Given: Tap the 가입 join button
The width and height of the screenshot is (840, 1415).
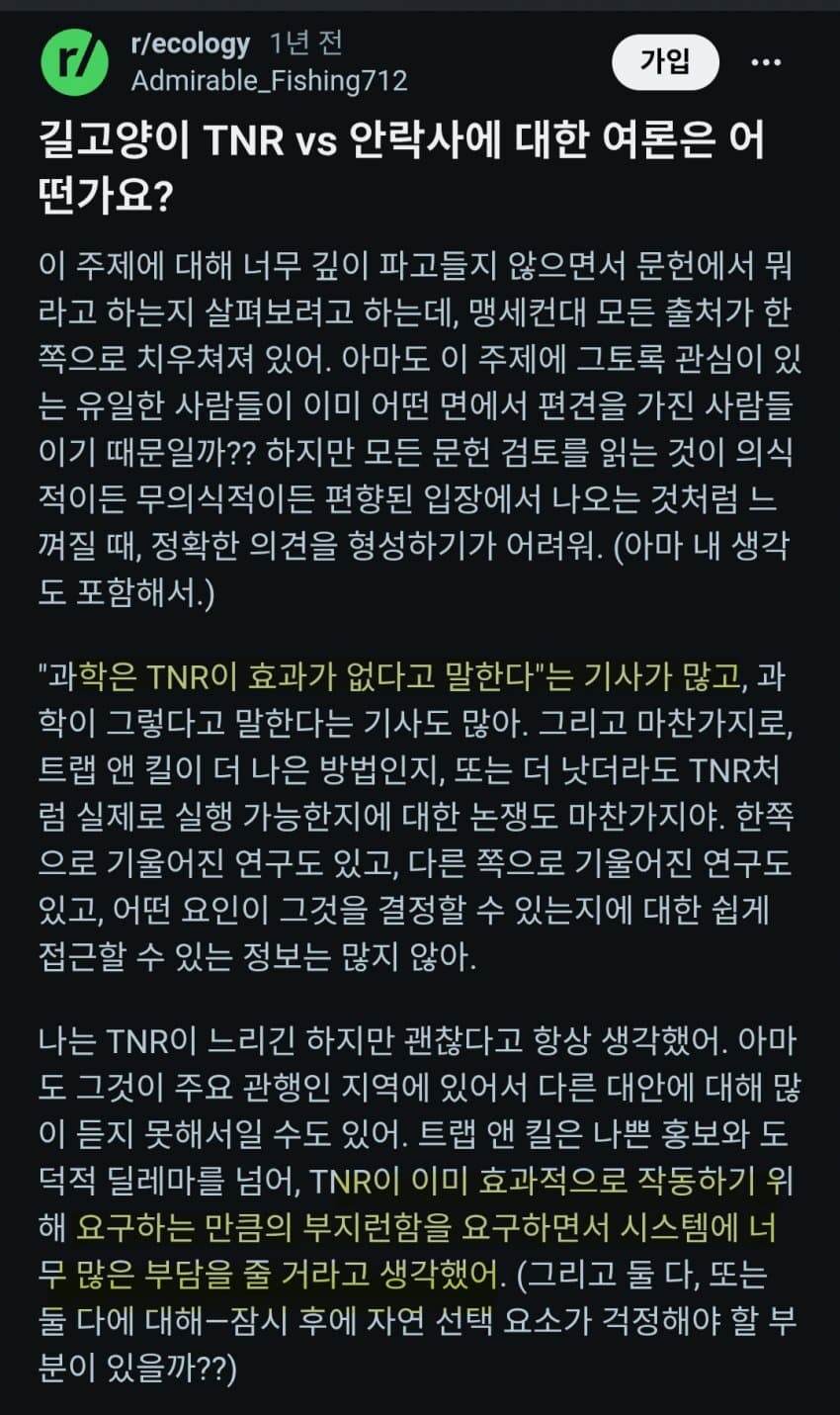Looking at the screenshot, I should (x=664, y=62).
